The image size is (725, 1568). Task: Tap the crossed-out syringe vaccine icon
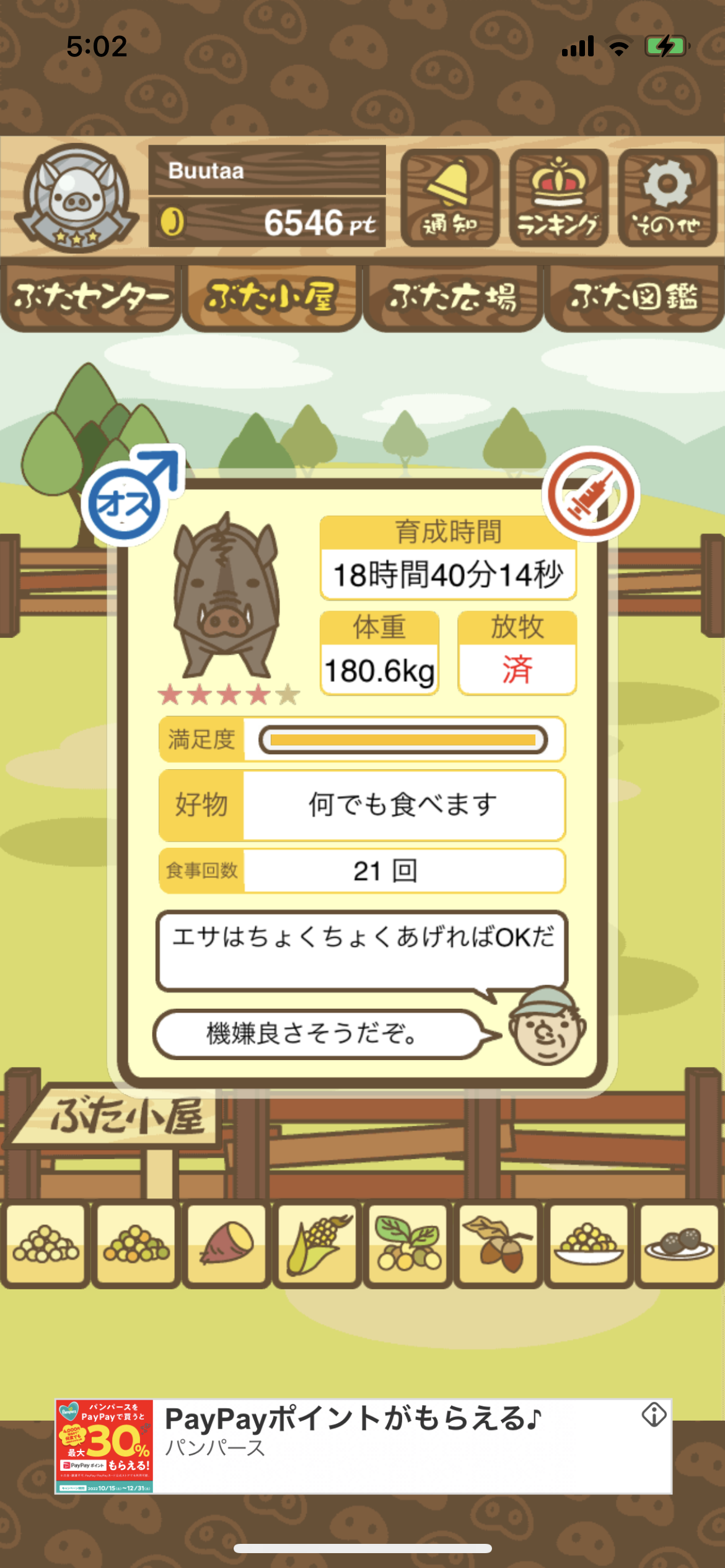[591, 494]
